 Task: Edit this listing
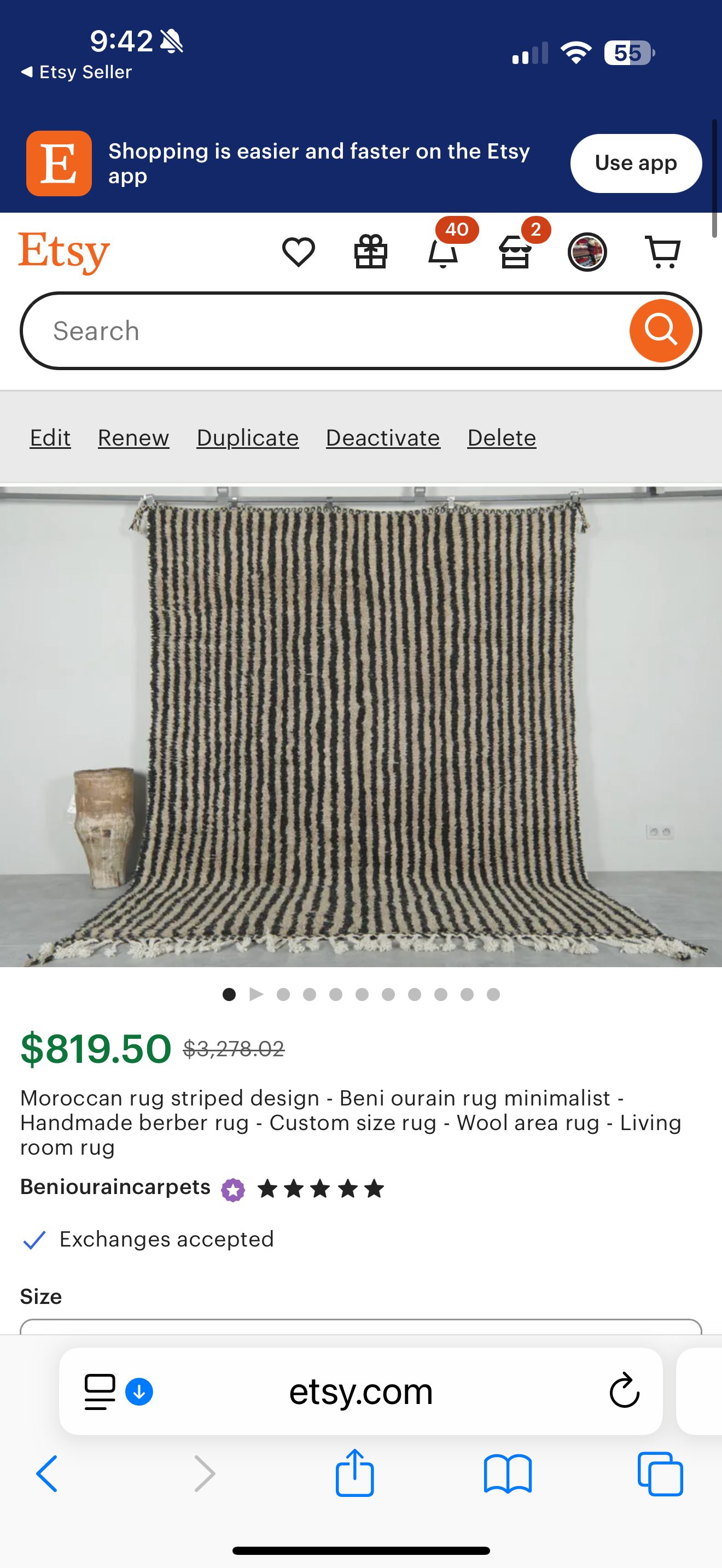[50, 438]
